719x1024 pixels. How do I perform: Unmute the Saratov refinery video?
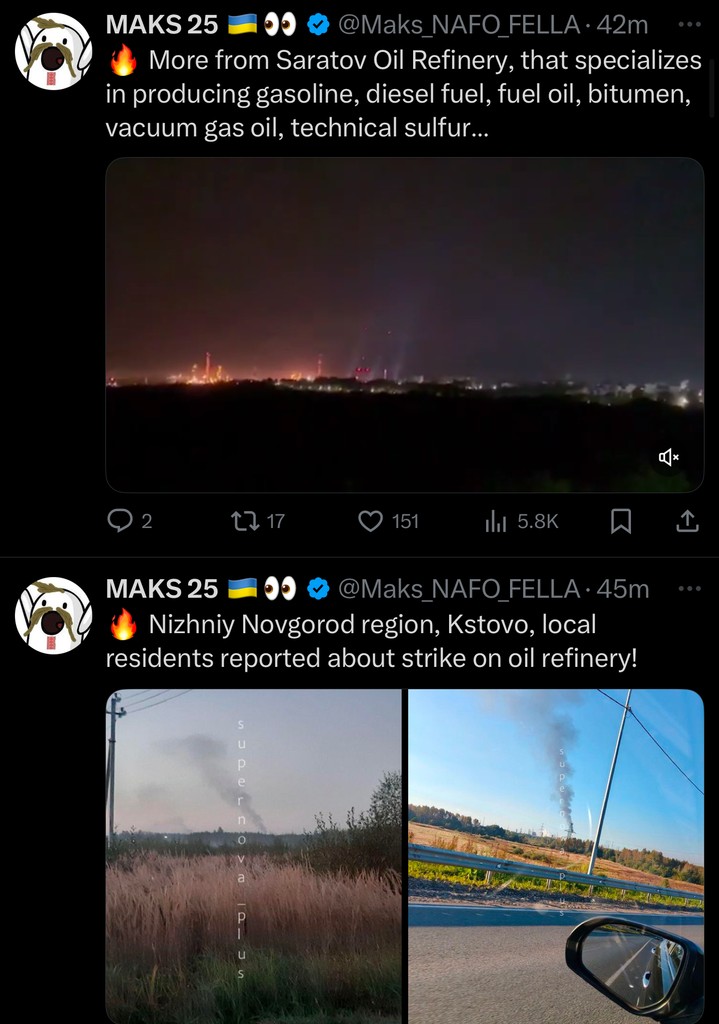[x=669, y=457]
